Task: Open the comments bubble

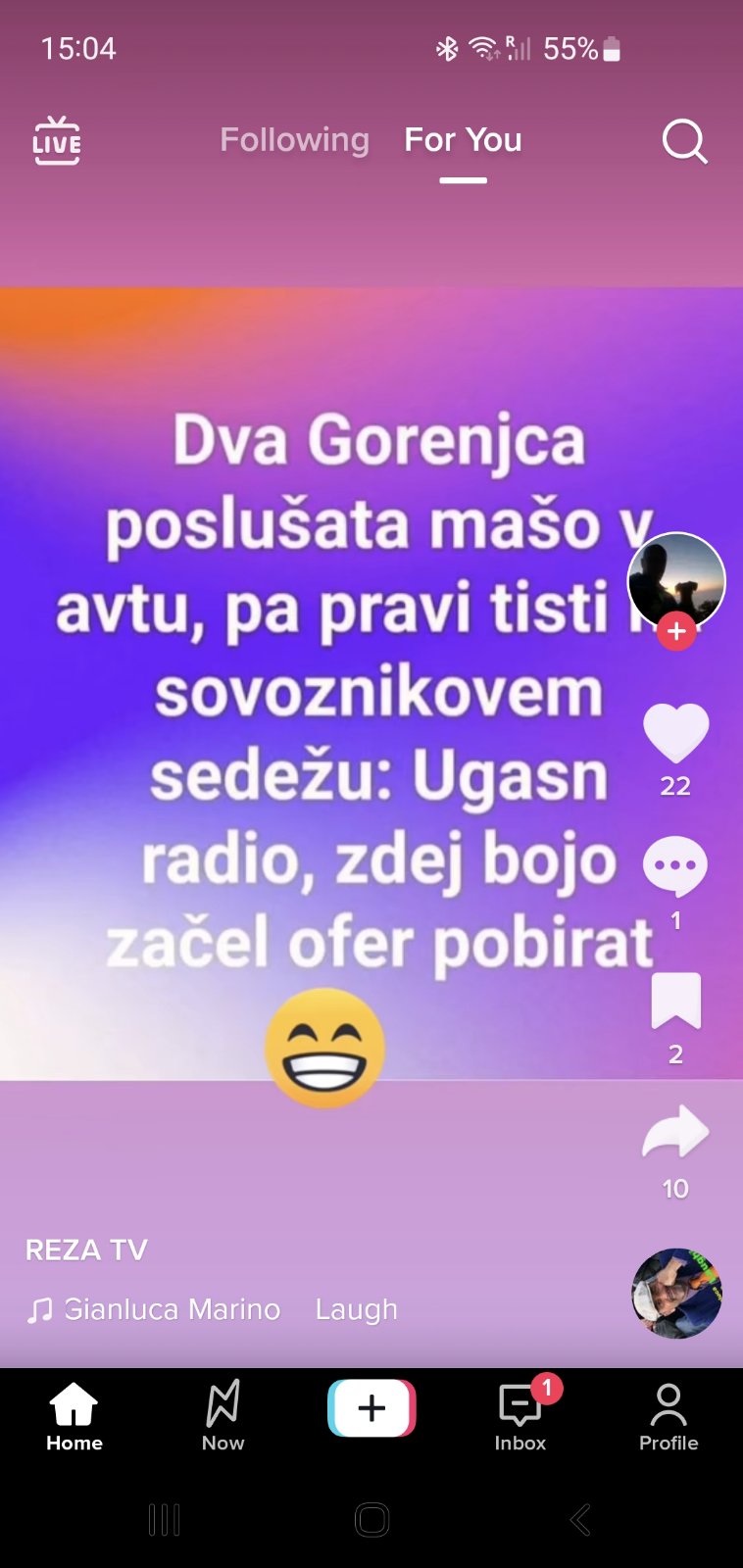Action: coord(675,867)
